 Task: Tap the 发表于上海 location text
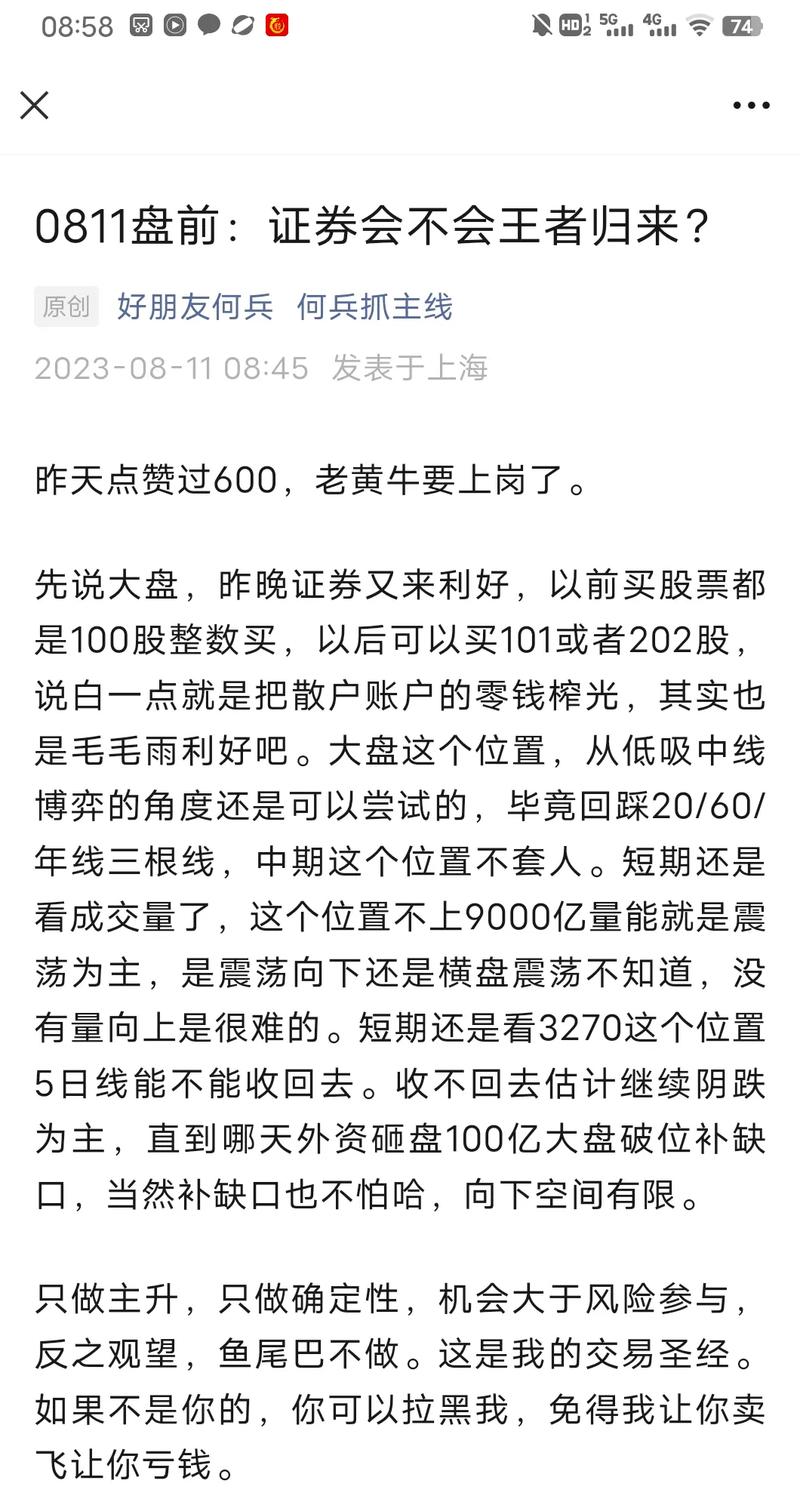pyautogui.click(x=411, y=368)
